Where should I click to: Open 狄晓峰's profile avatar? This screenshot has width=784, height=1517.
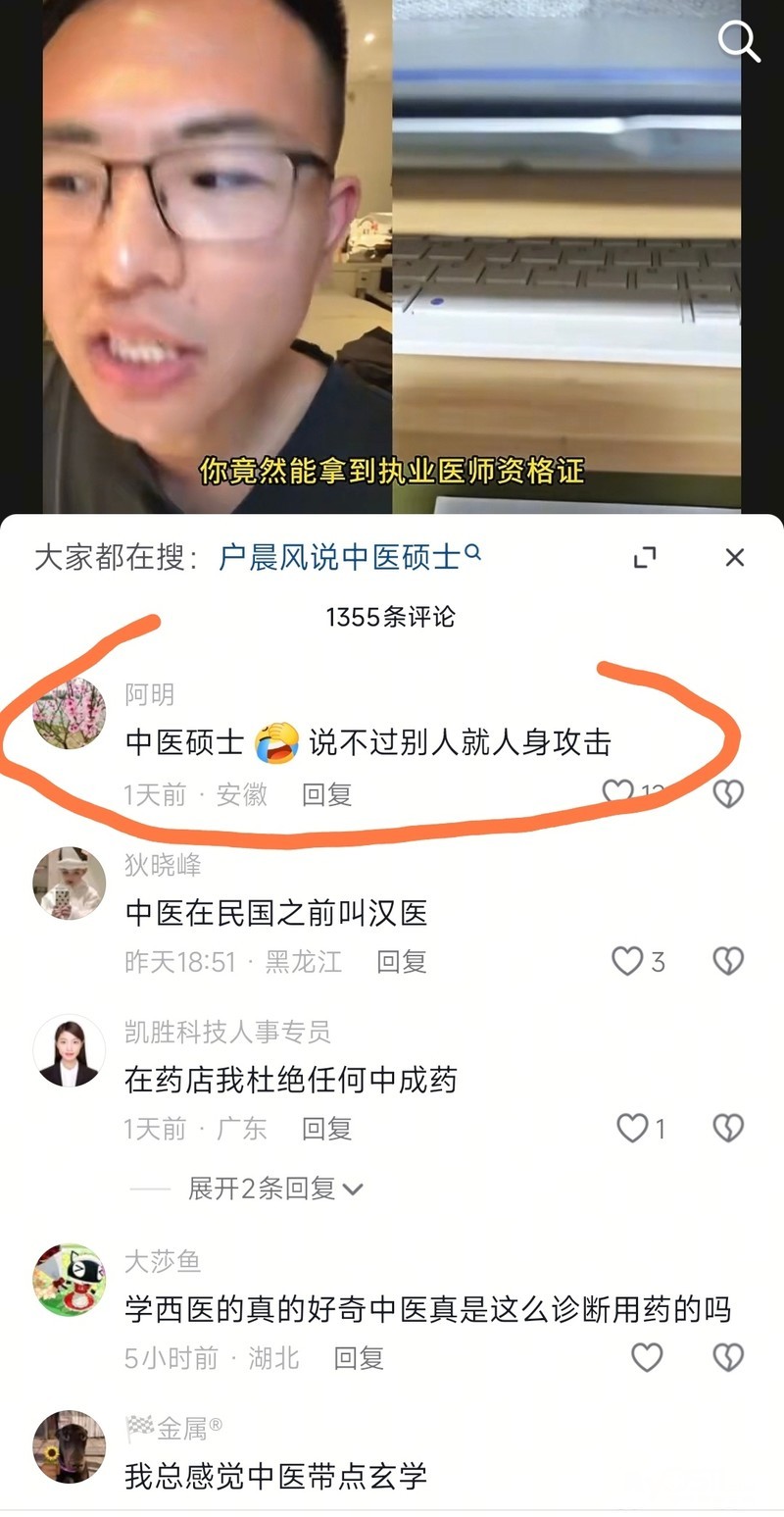click(69, 883)
